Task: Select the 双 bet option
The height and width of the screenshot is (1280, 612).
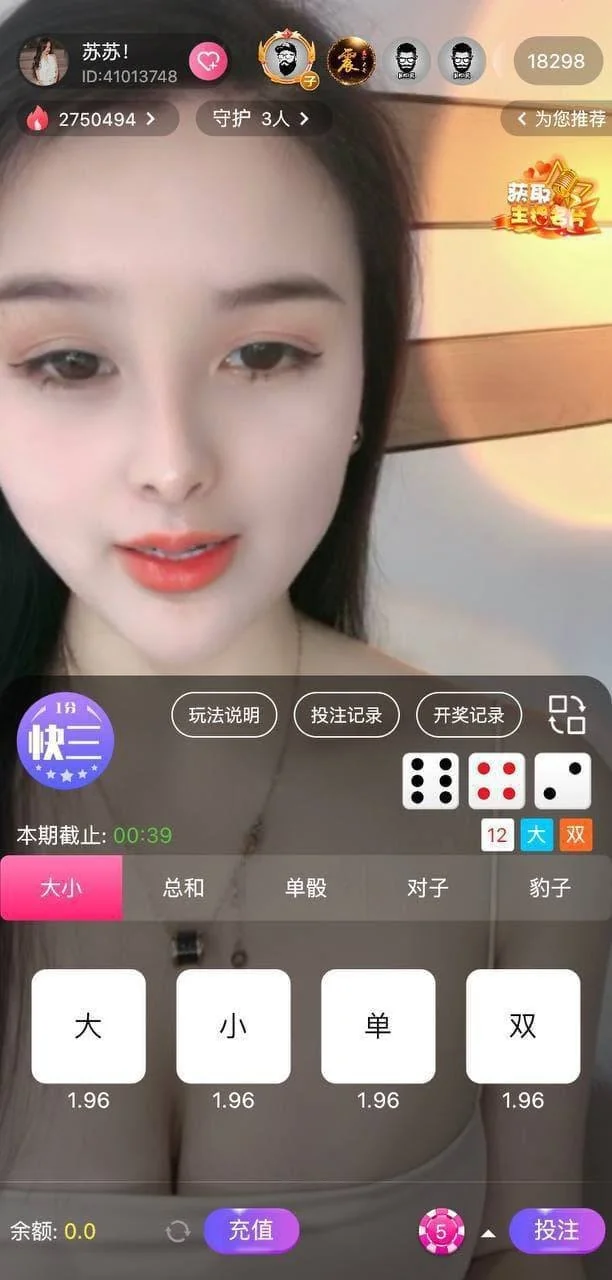Action: (523, 1026)
